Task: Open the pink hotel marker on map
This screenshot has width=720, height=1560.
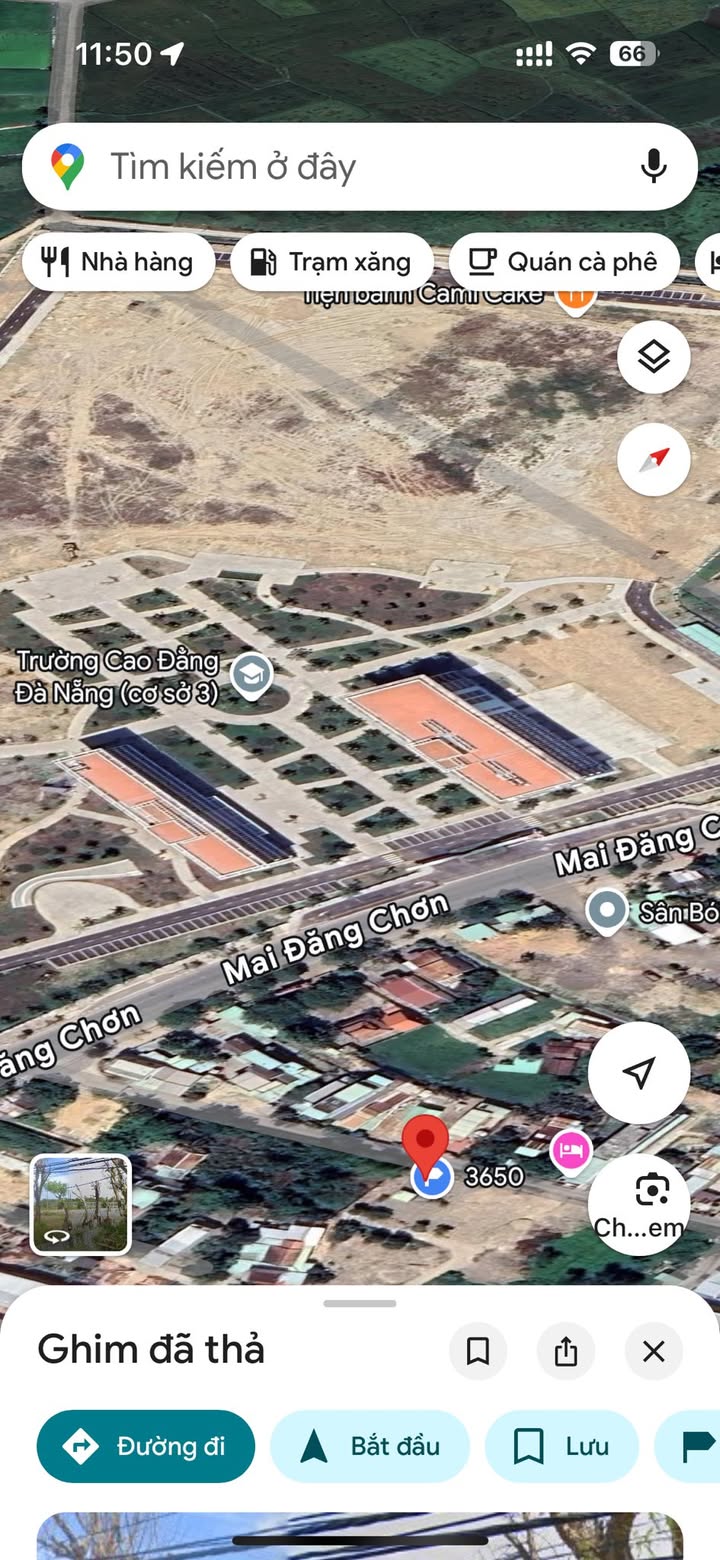Action: pos(571,1150)
